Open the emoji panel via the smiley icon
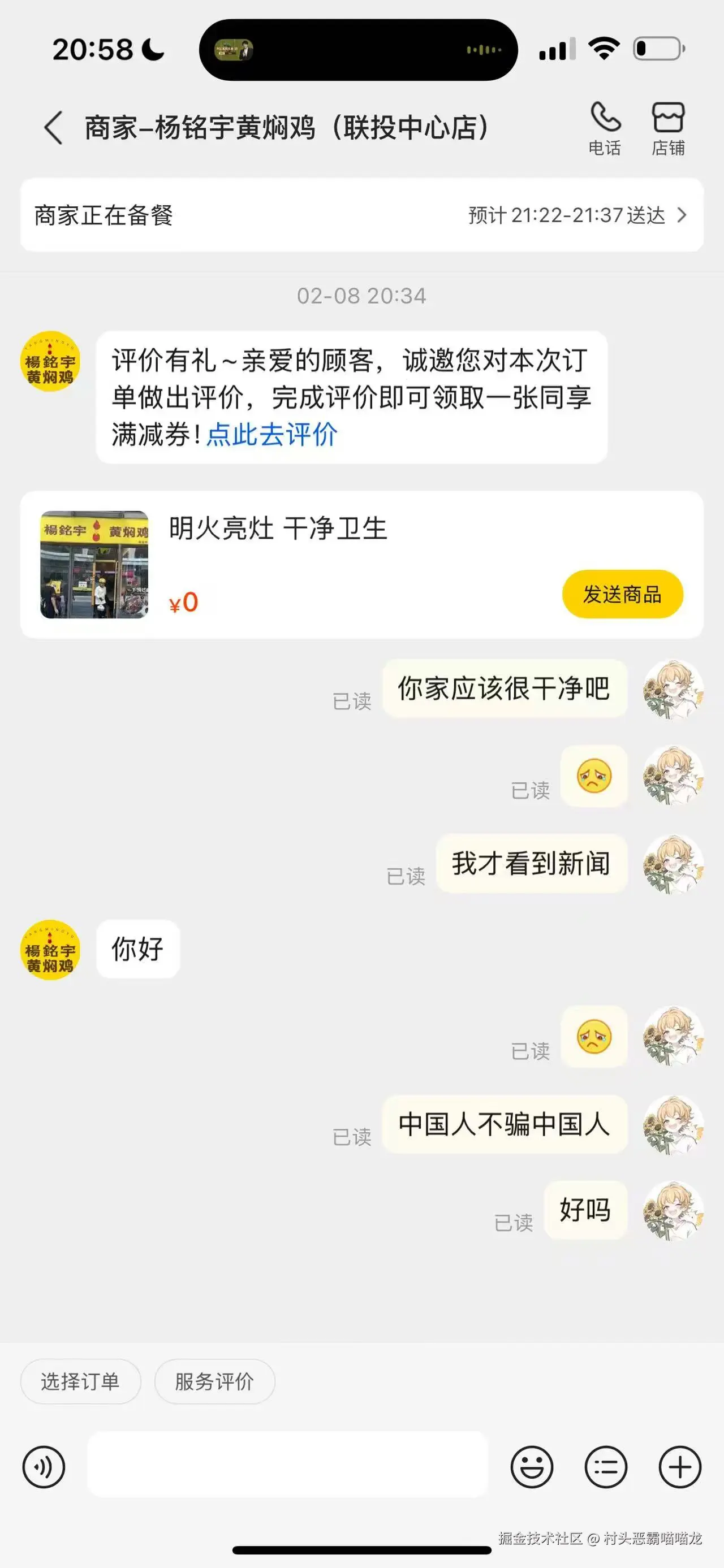The image size is (724, 1568). [533, 1467]
